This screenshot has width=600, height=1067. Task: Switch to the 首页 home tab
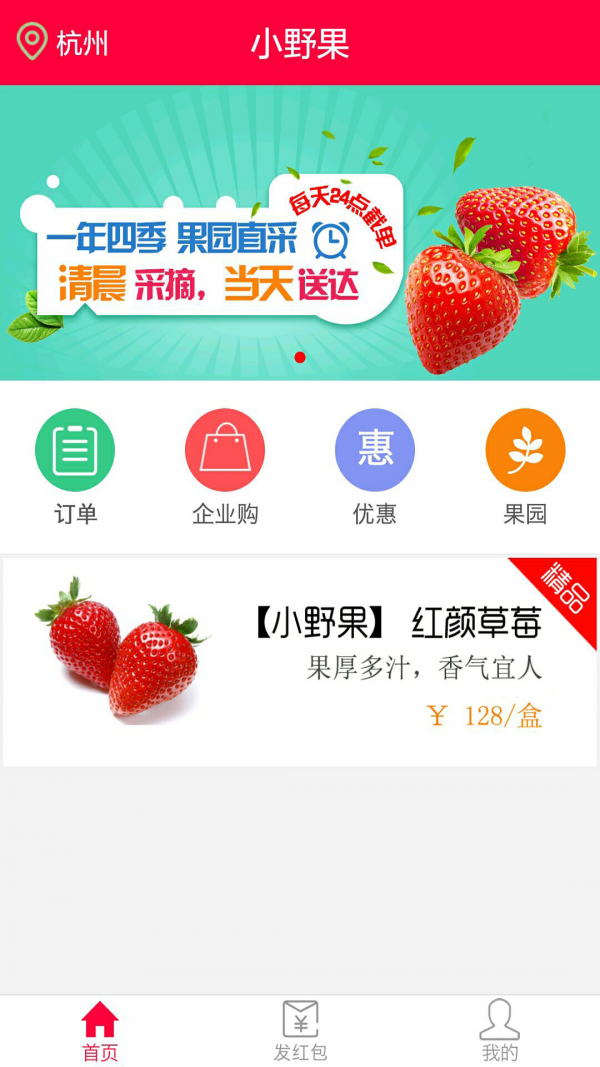pyautogui.click(x=100, y=1031)
